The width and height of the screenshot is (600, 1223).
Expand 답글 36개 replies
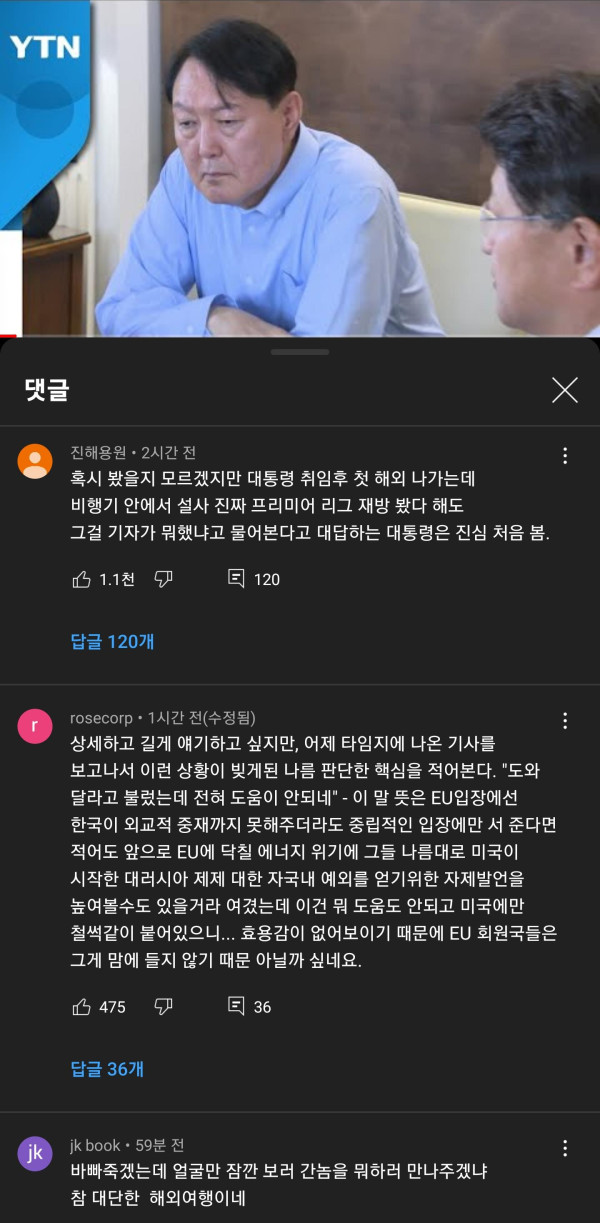tap(107, 1069)
